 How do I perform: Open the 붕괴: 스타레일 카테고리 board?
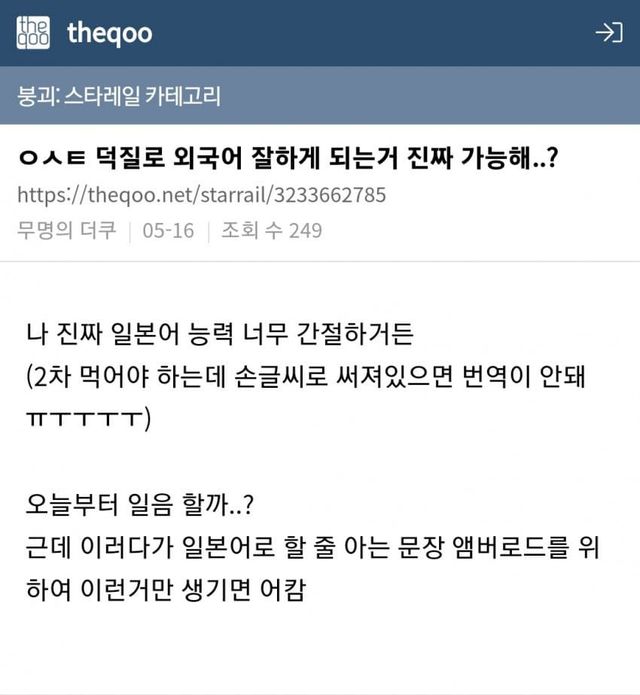(x=119, y=97)
